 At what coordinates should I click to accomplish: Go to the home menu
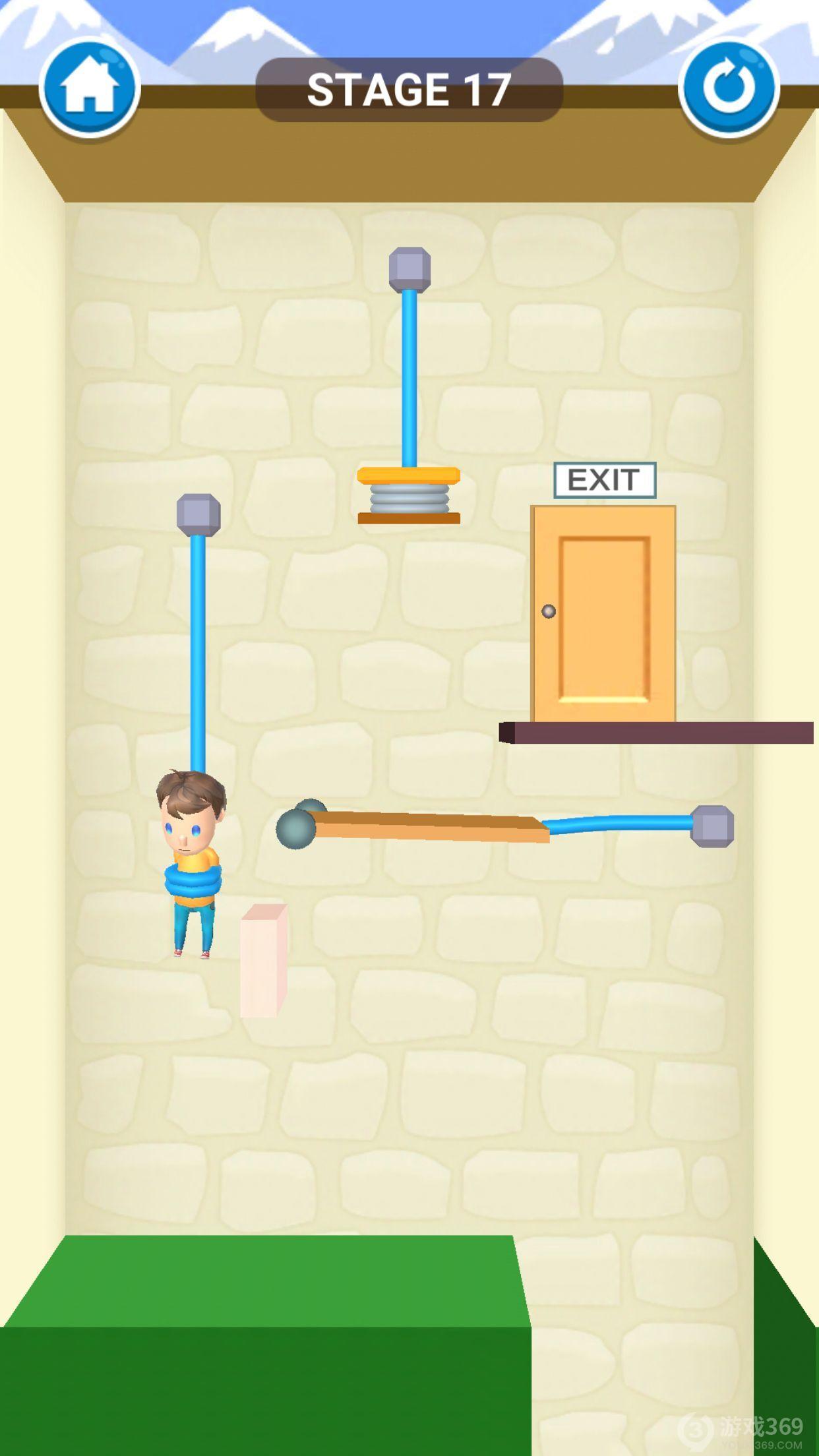click(89, 89)
